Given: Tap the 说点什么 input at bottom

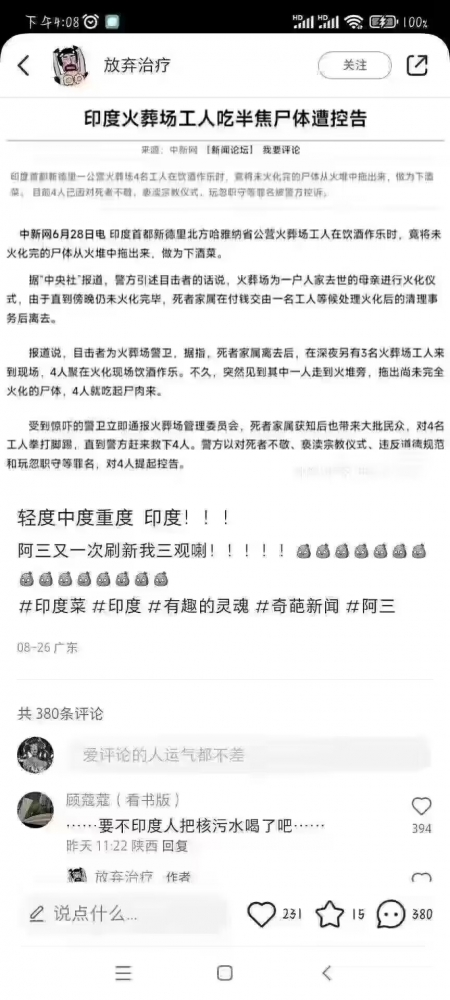Looking at the screenshot, I should point(127,915).
